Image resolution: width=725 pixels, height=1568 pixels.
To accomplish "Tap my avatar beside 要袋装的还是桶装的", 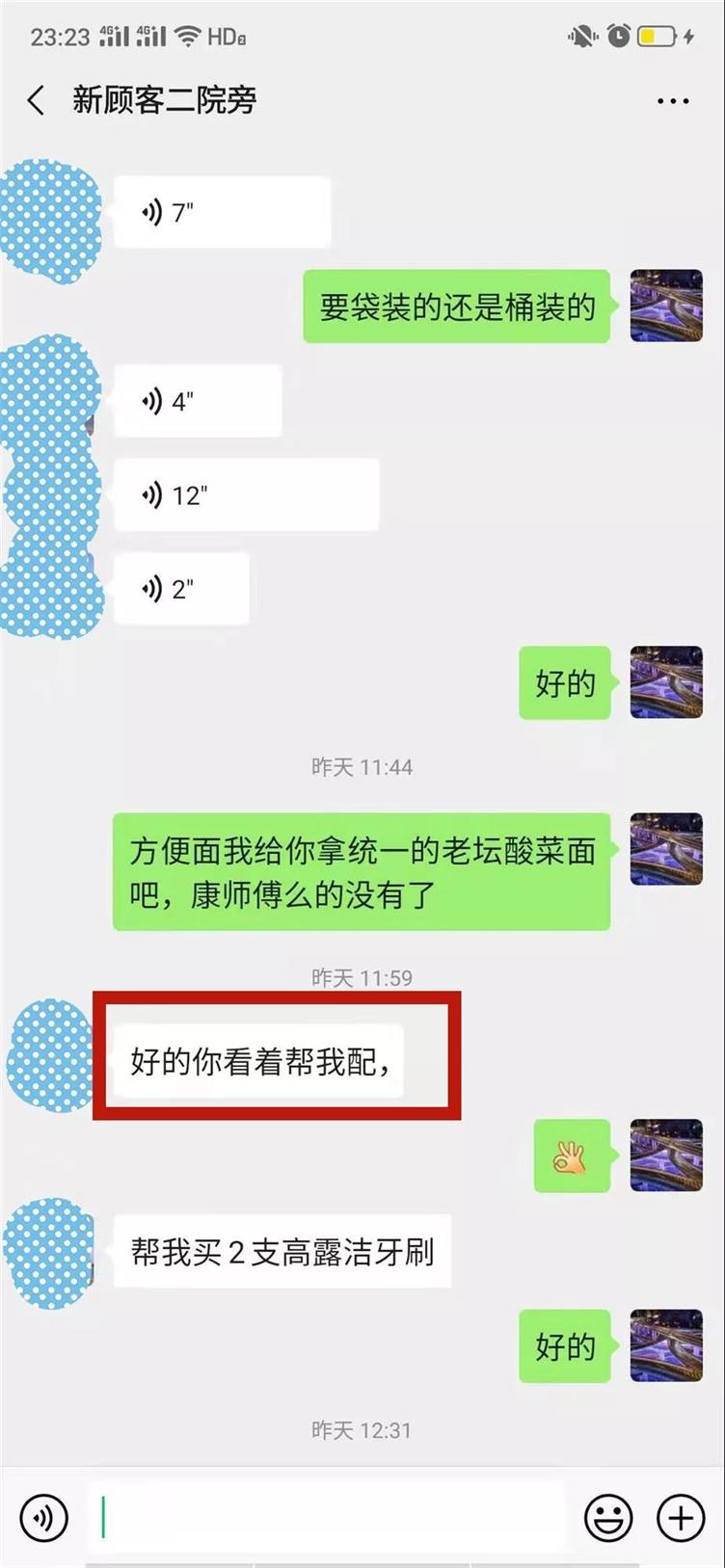I will point(666,306).
